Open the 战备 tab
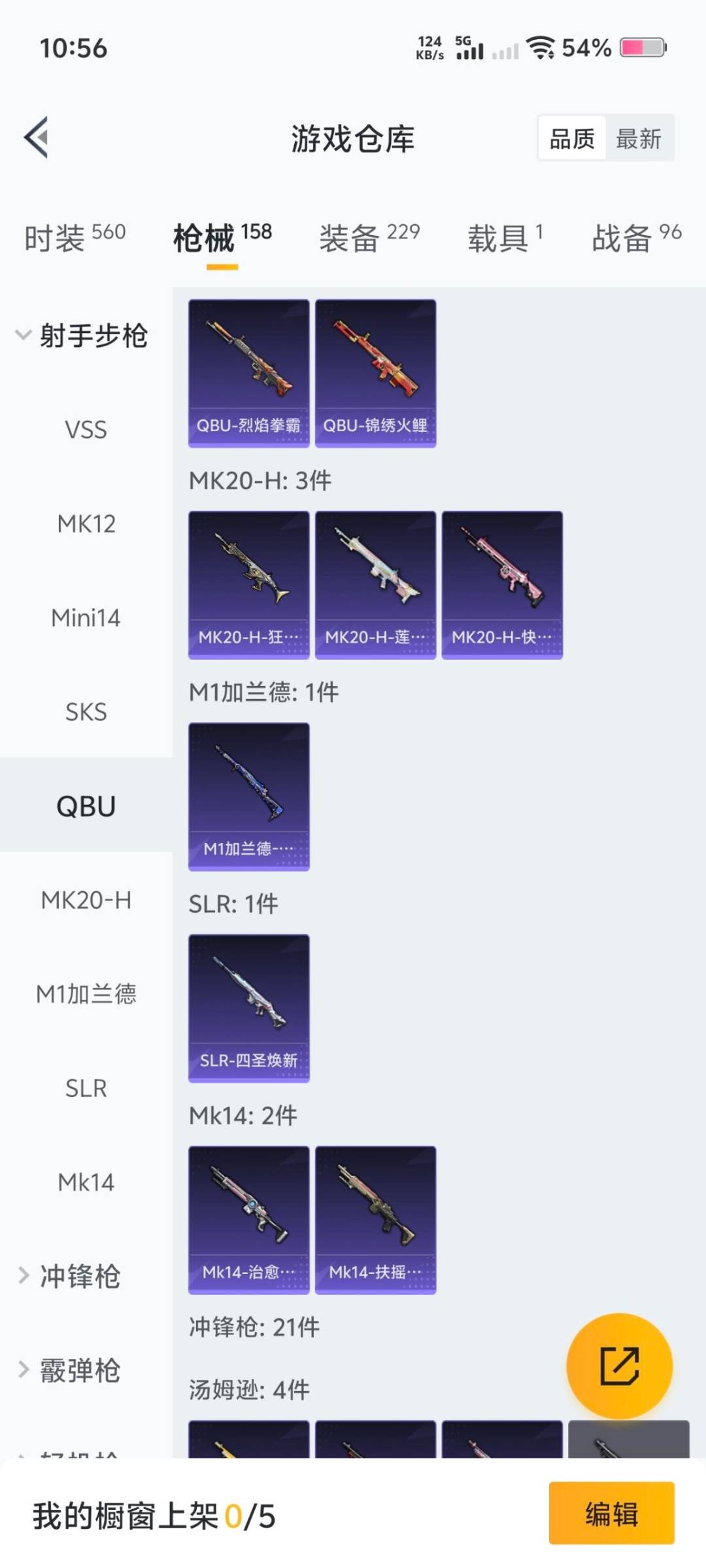The image size is (706, 1568). (x=636, y=238)
